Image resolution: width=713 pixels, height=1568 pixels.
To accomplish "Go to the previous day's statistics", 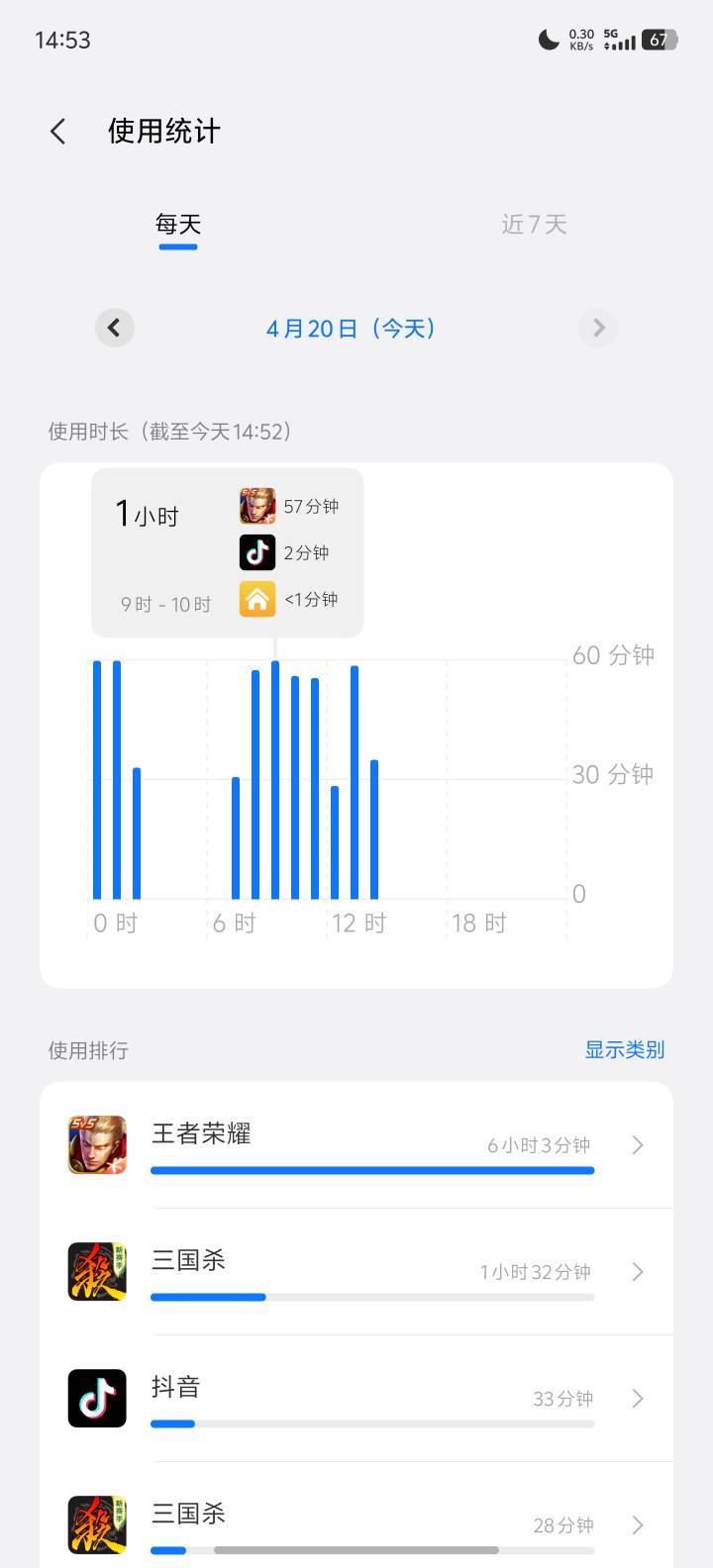I will point(115,328).
